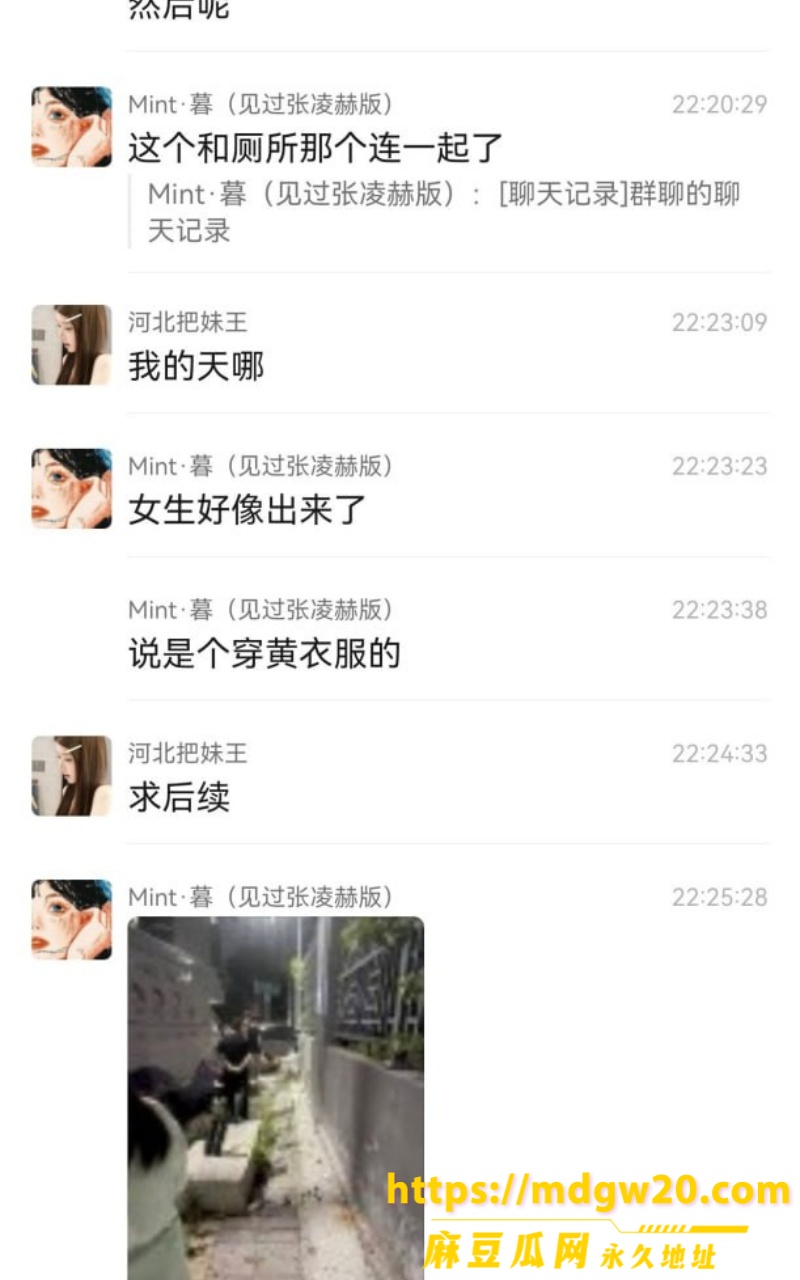800x1280 pixels.
Task: Open the photo sent at 22:25:28
Action: pyautogui.click(x=276, y=1097)
